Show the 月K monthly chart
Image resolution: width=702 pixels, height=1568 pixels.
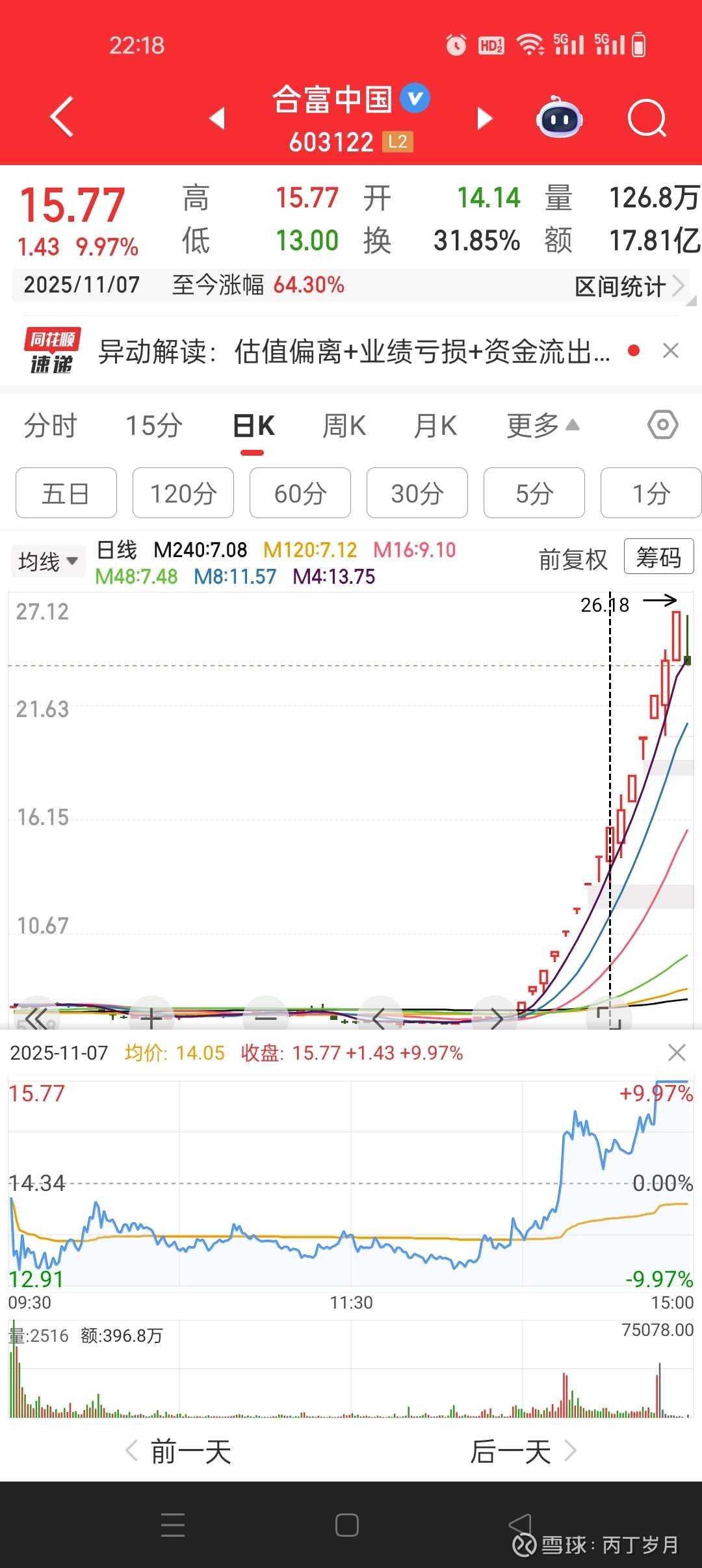(x=435, y=426)
